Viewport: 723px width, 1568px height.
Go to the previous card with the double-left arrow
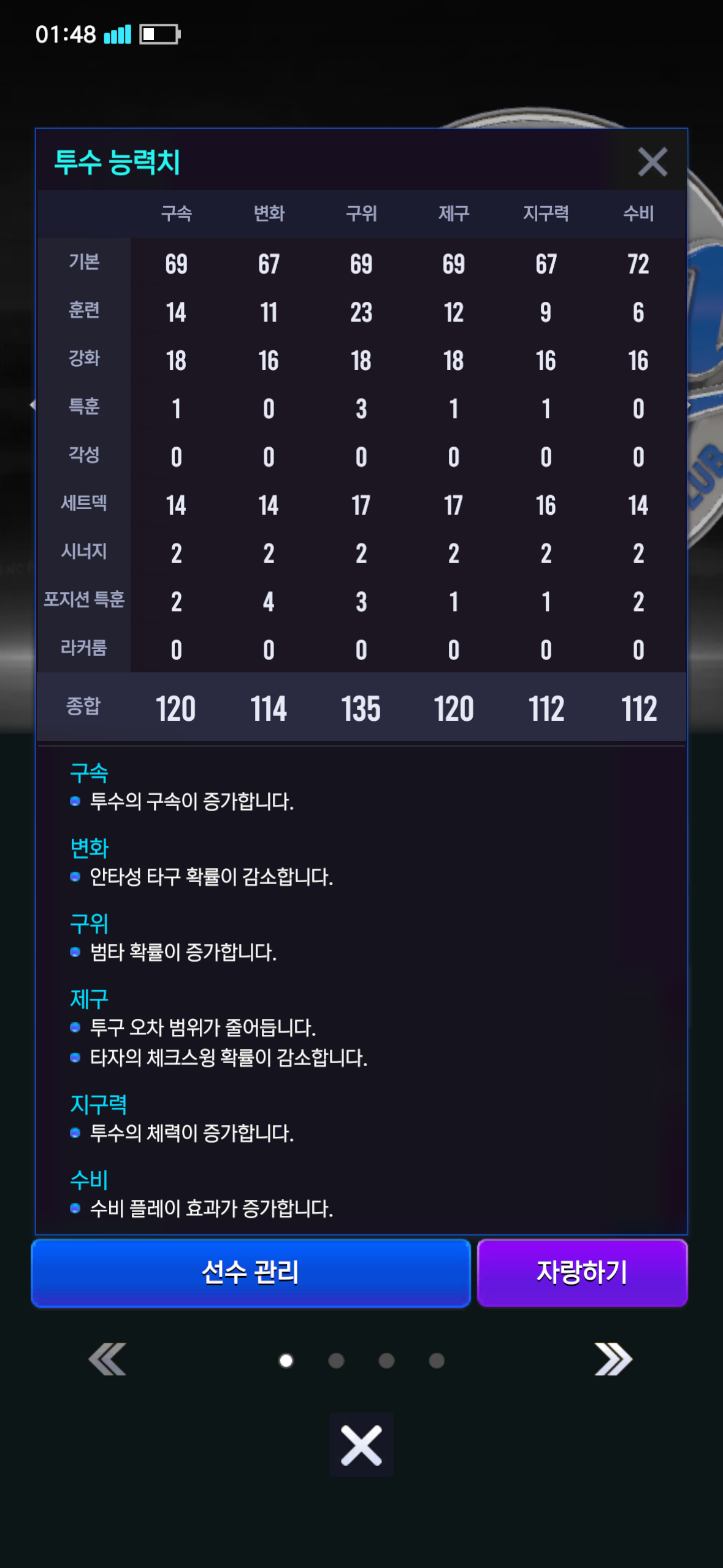point(107,1359)
